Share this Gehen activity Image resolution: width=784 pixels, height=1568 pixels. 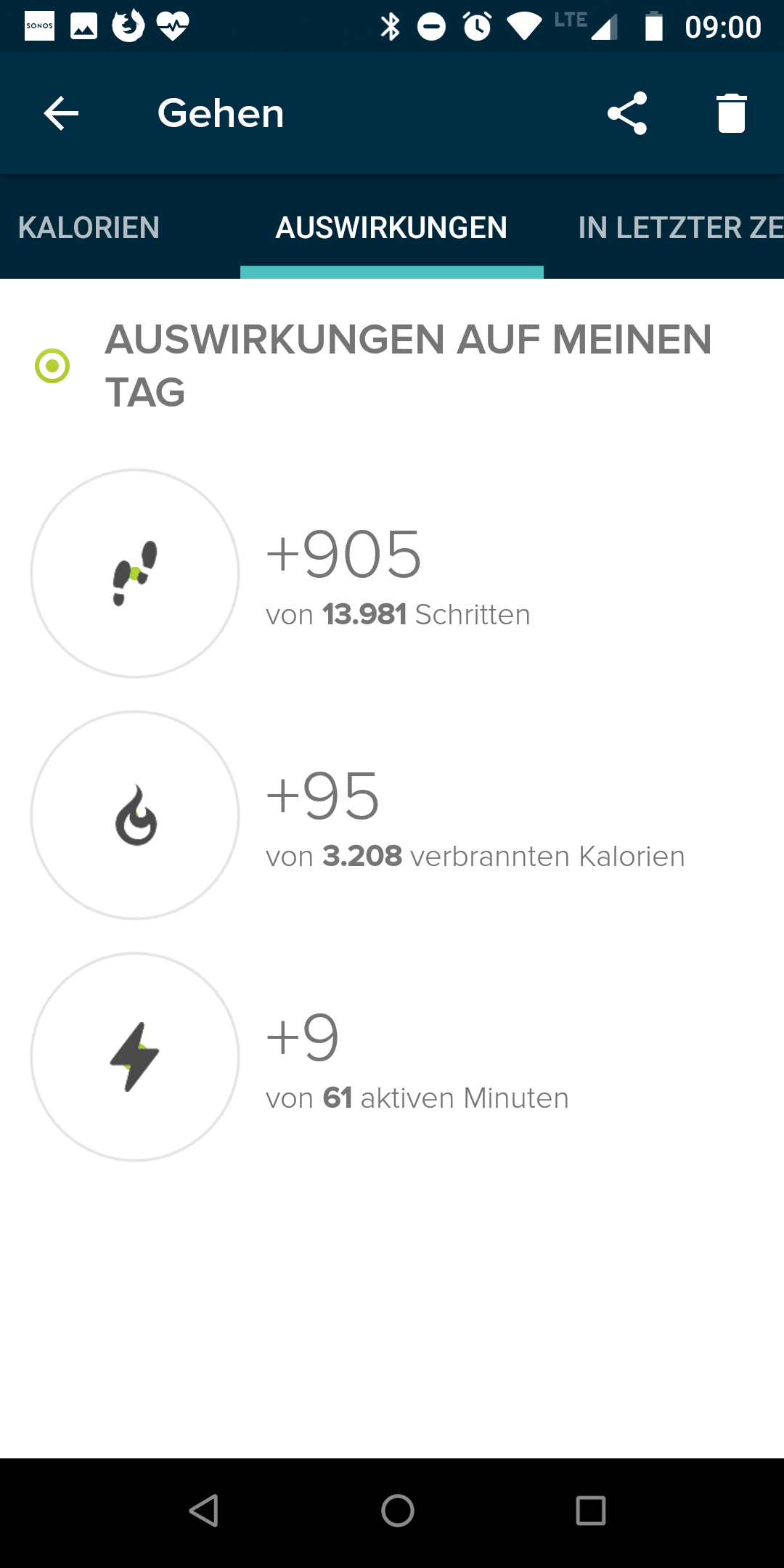[x=627, y=113]
